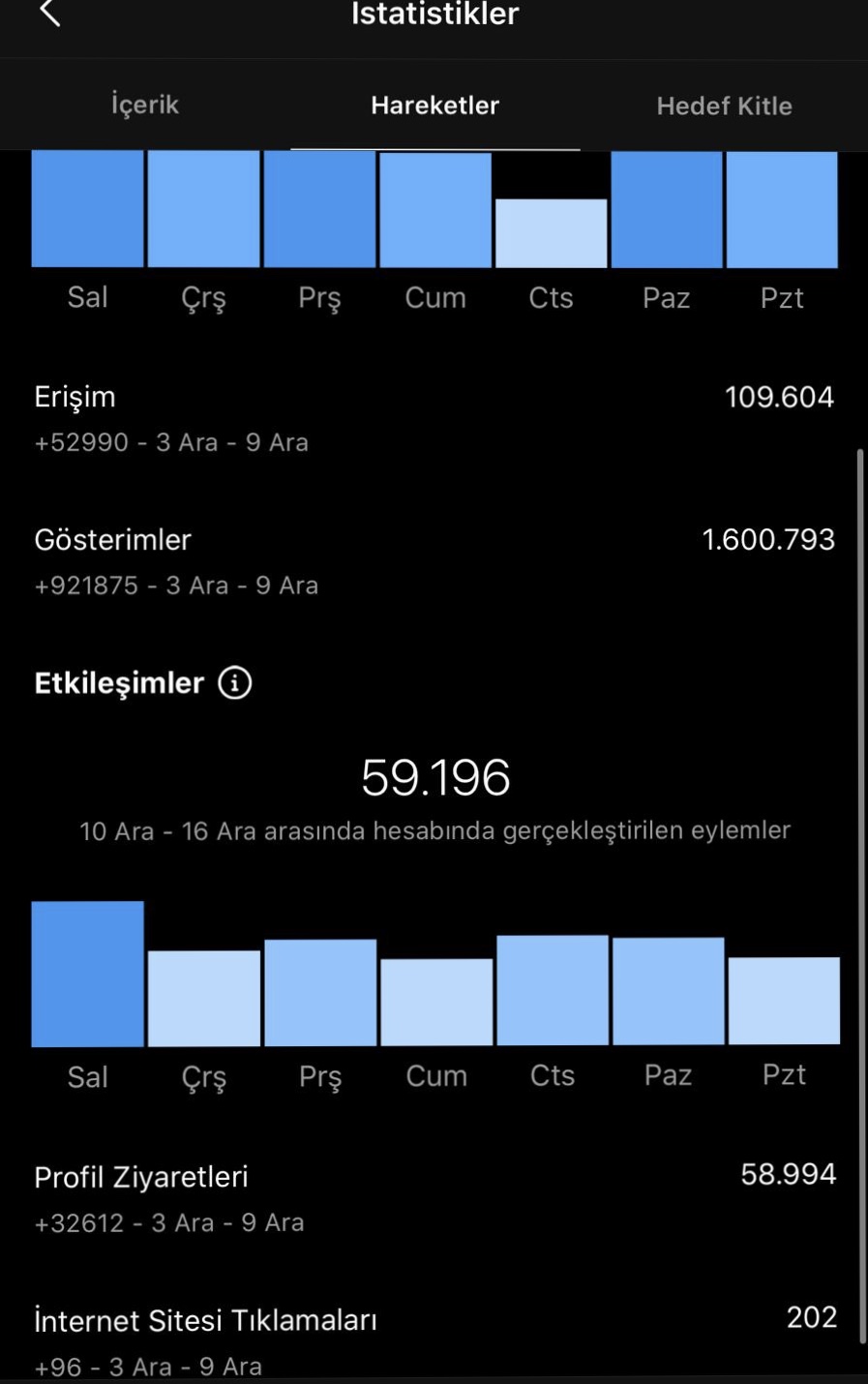Select the Hareketler tab
The image size is (868, 1384).
pyautogui.click(x=434, y=105)
